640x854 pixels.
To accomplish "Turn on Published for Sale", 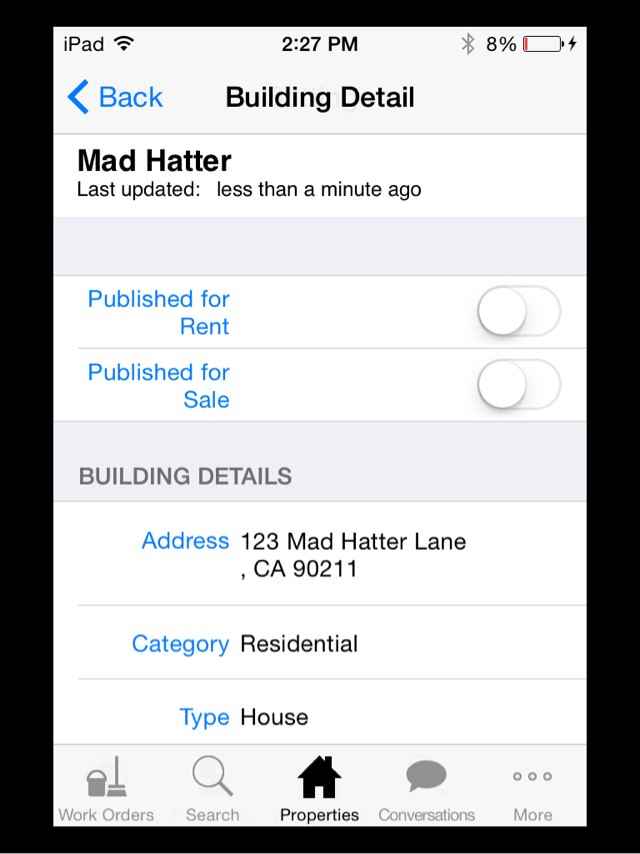I will 518,385.
